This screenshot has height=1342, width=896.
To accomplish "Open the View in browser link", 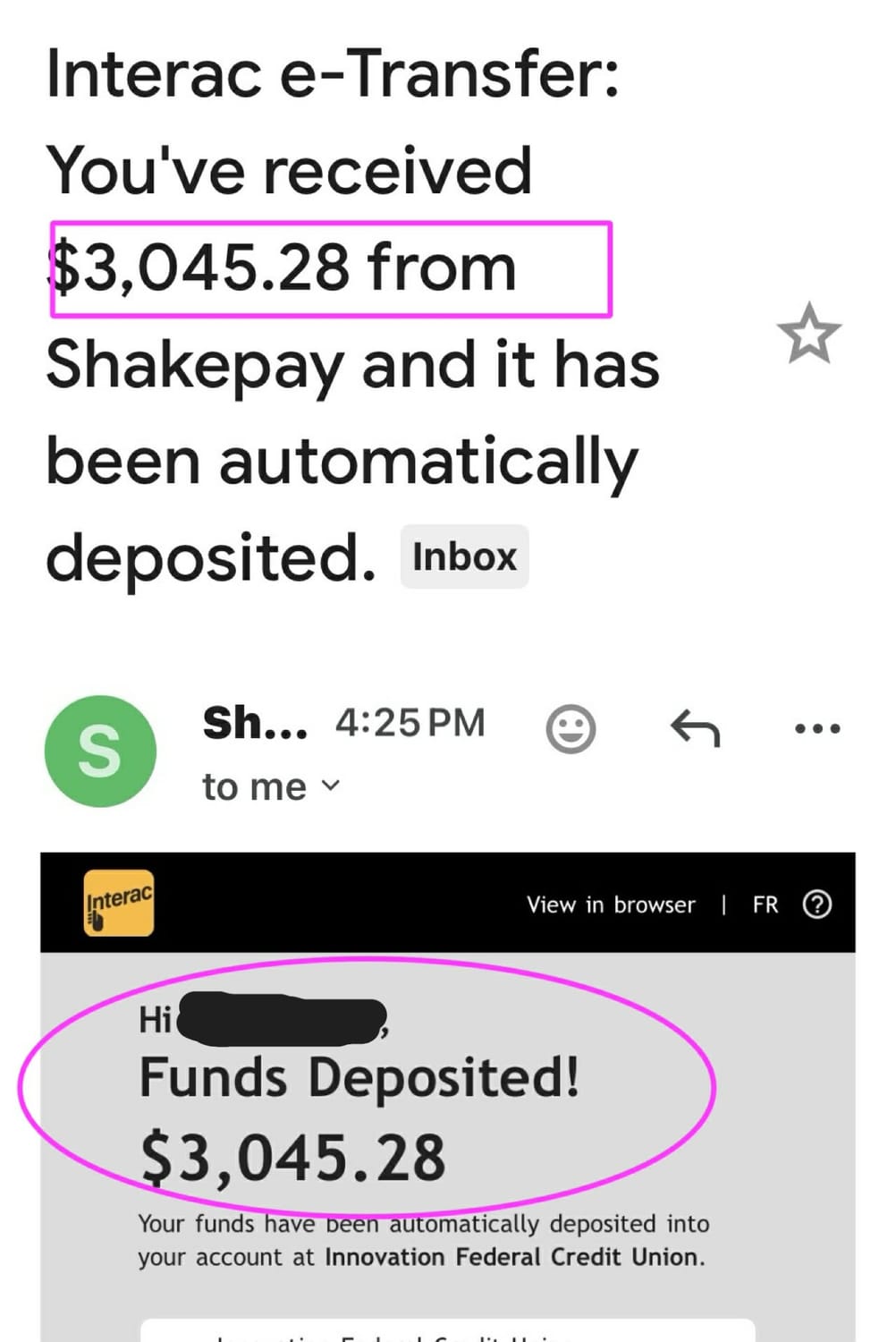I will [x=611, y=905].
